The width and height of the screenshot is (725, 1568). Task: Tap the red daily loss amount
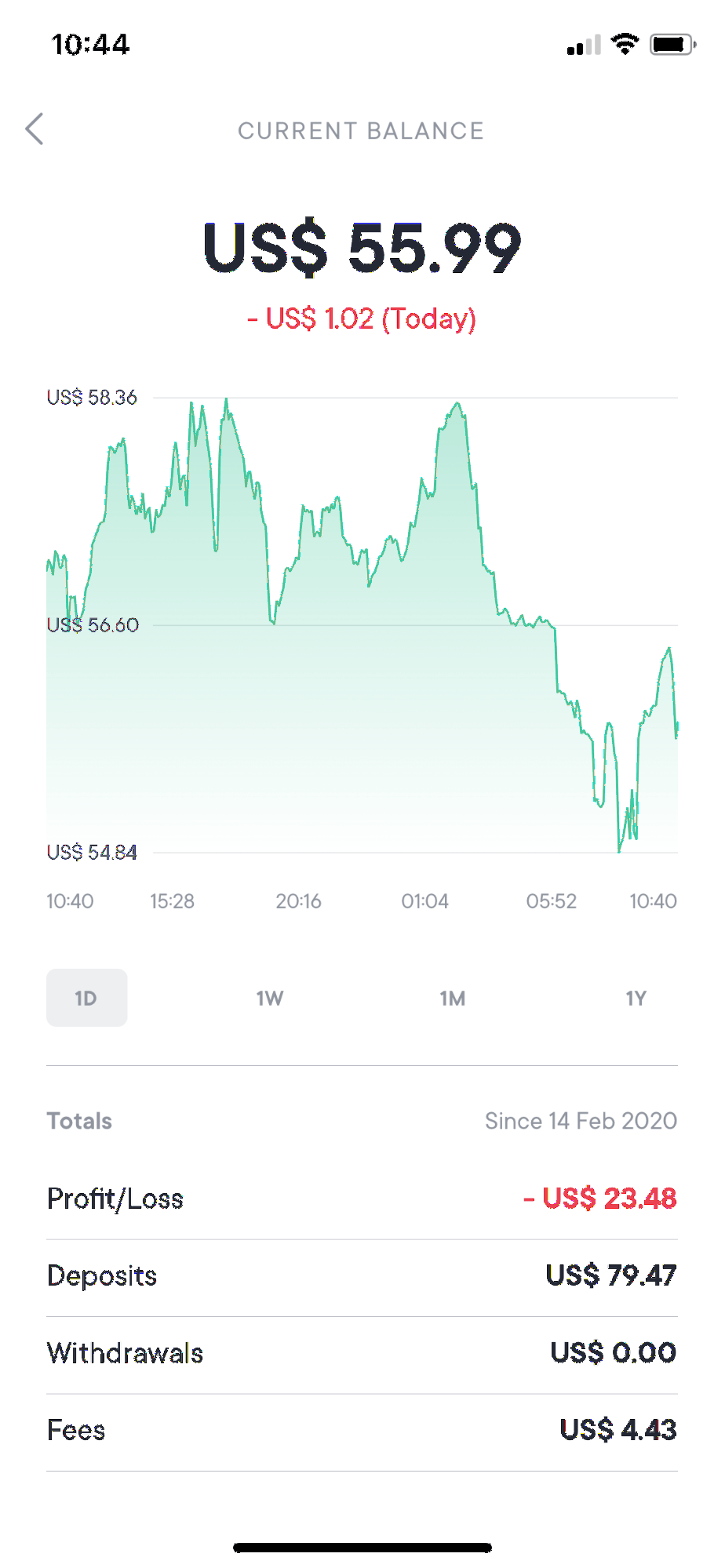click(x=362, y=318)
